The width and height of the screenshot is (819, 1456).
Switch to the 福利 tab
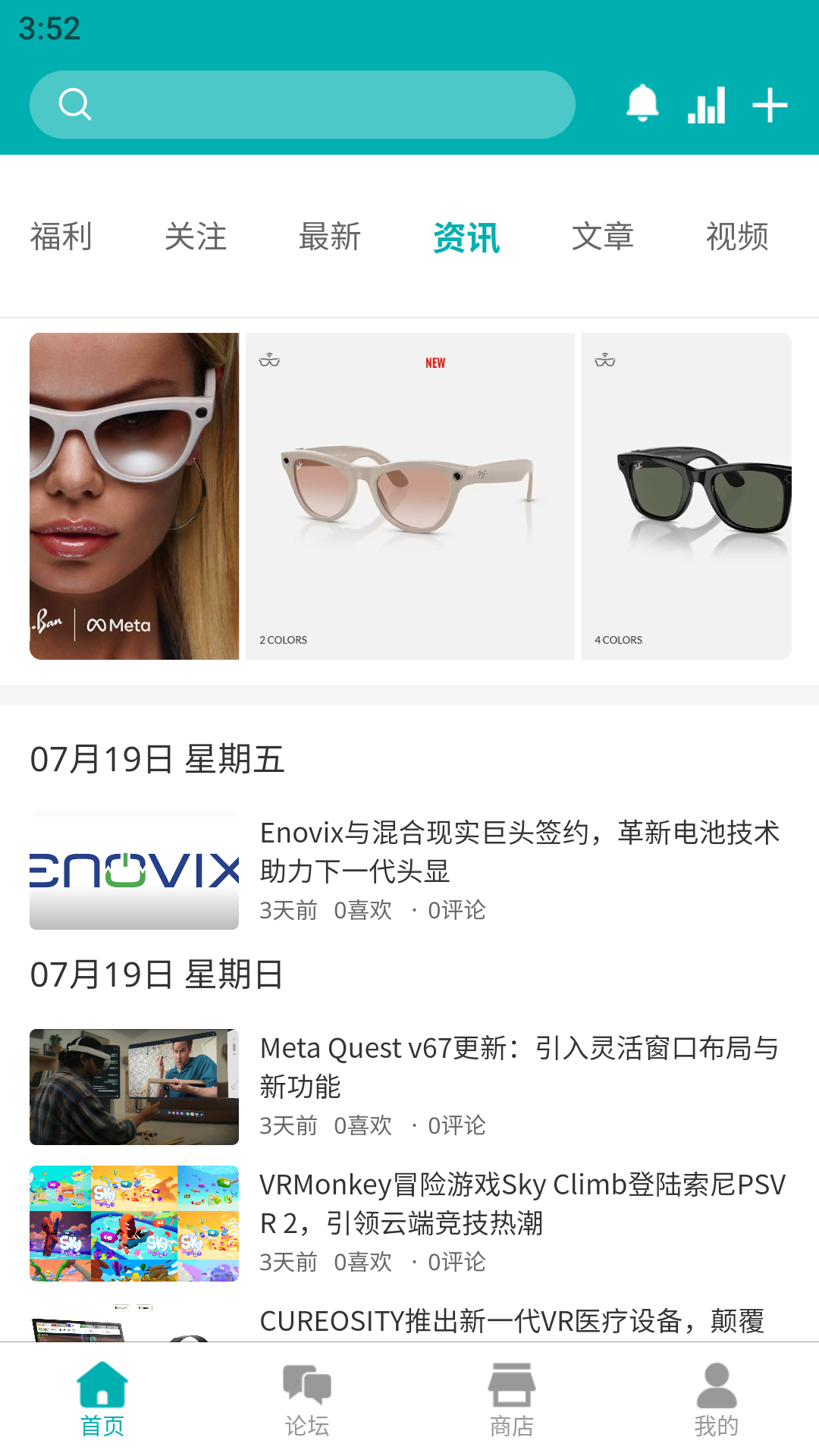[61, 237]
